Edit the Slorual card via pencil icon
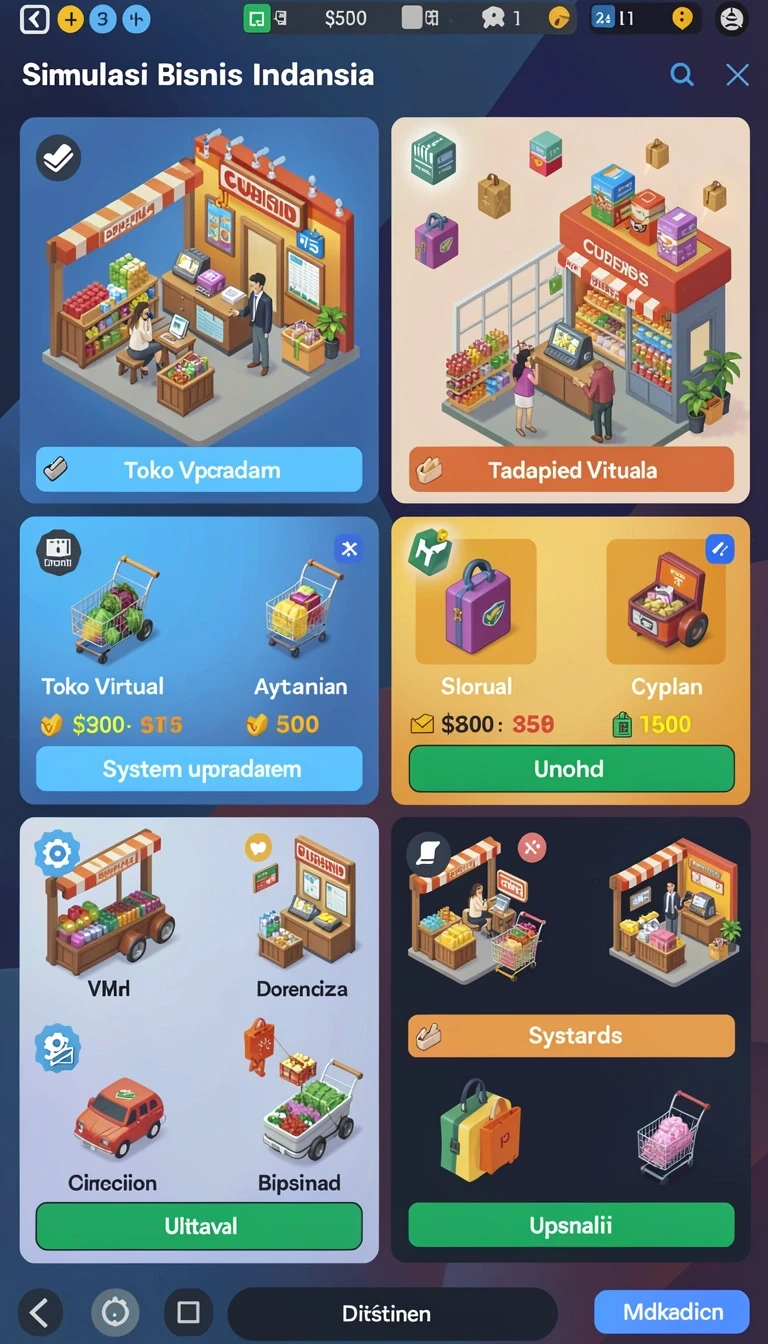Image resolution: width=768 pixels, height=1344 pixels. [x=720, y=548]
